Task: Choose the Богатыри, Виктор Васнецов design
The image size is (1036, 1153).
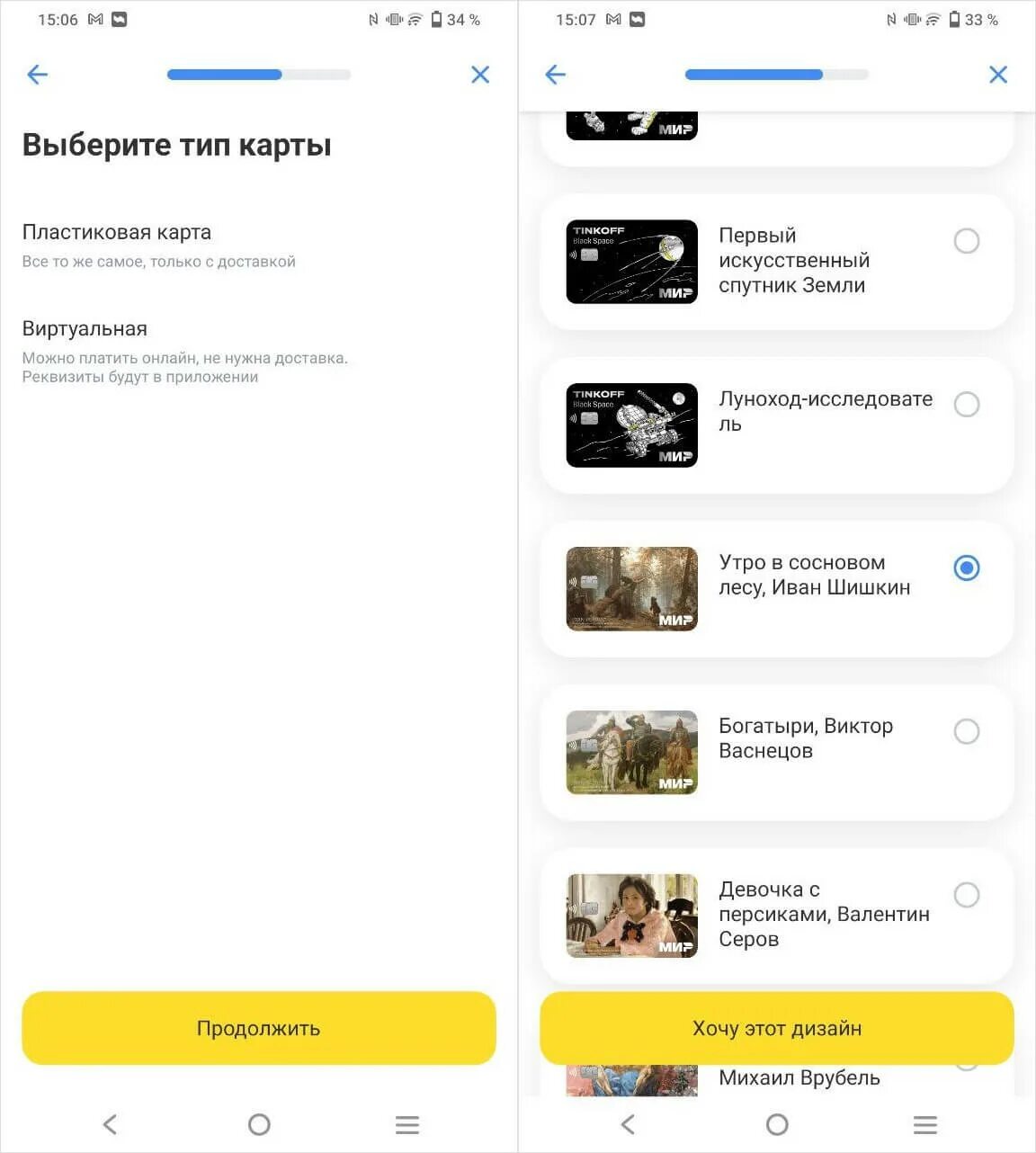Action: click(966, 732)
